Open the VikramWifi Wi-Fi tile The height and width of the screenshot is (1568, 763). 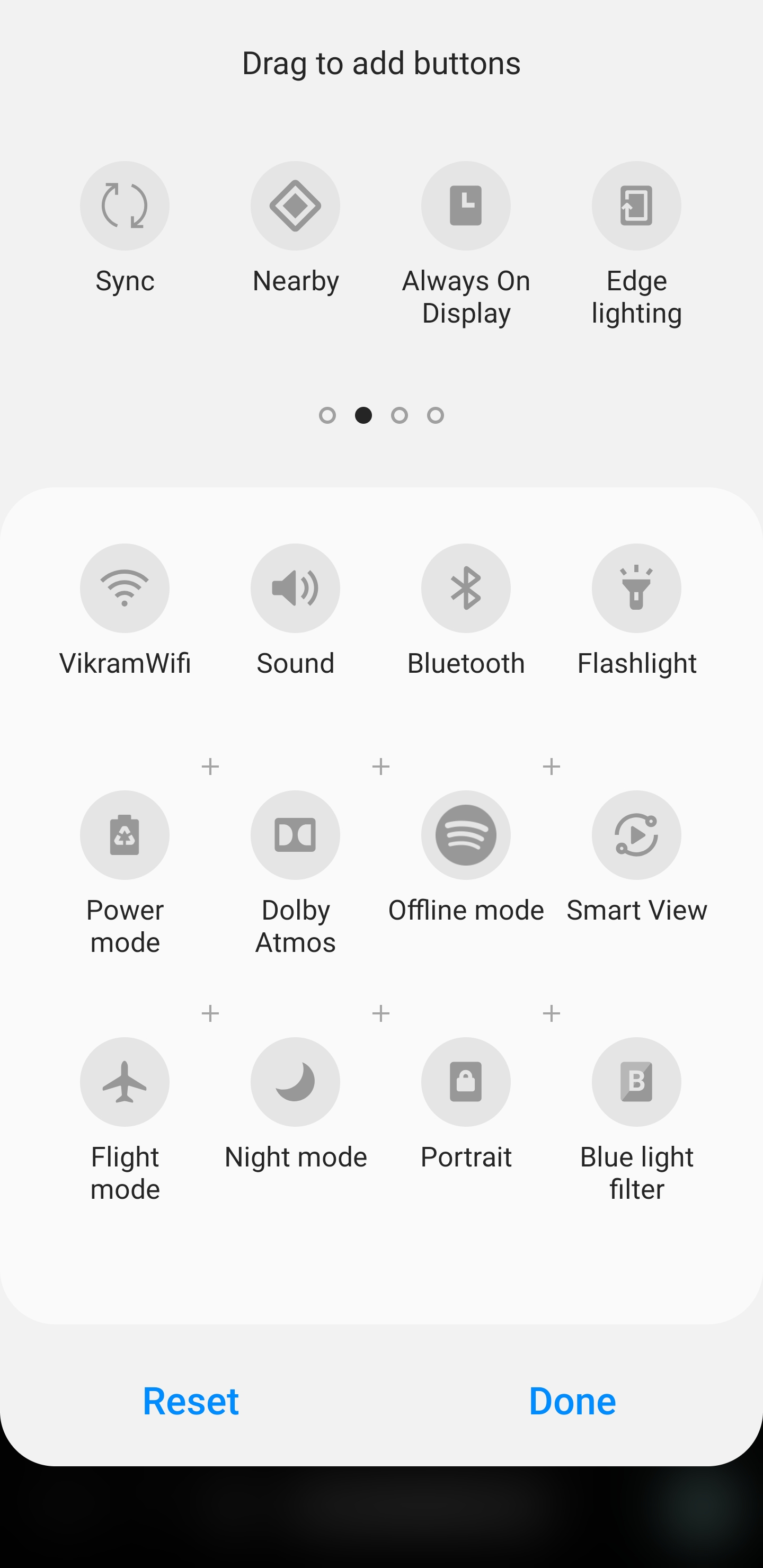point(125,587)
